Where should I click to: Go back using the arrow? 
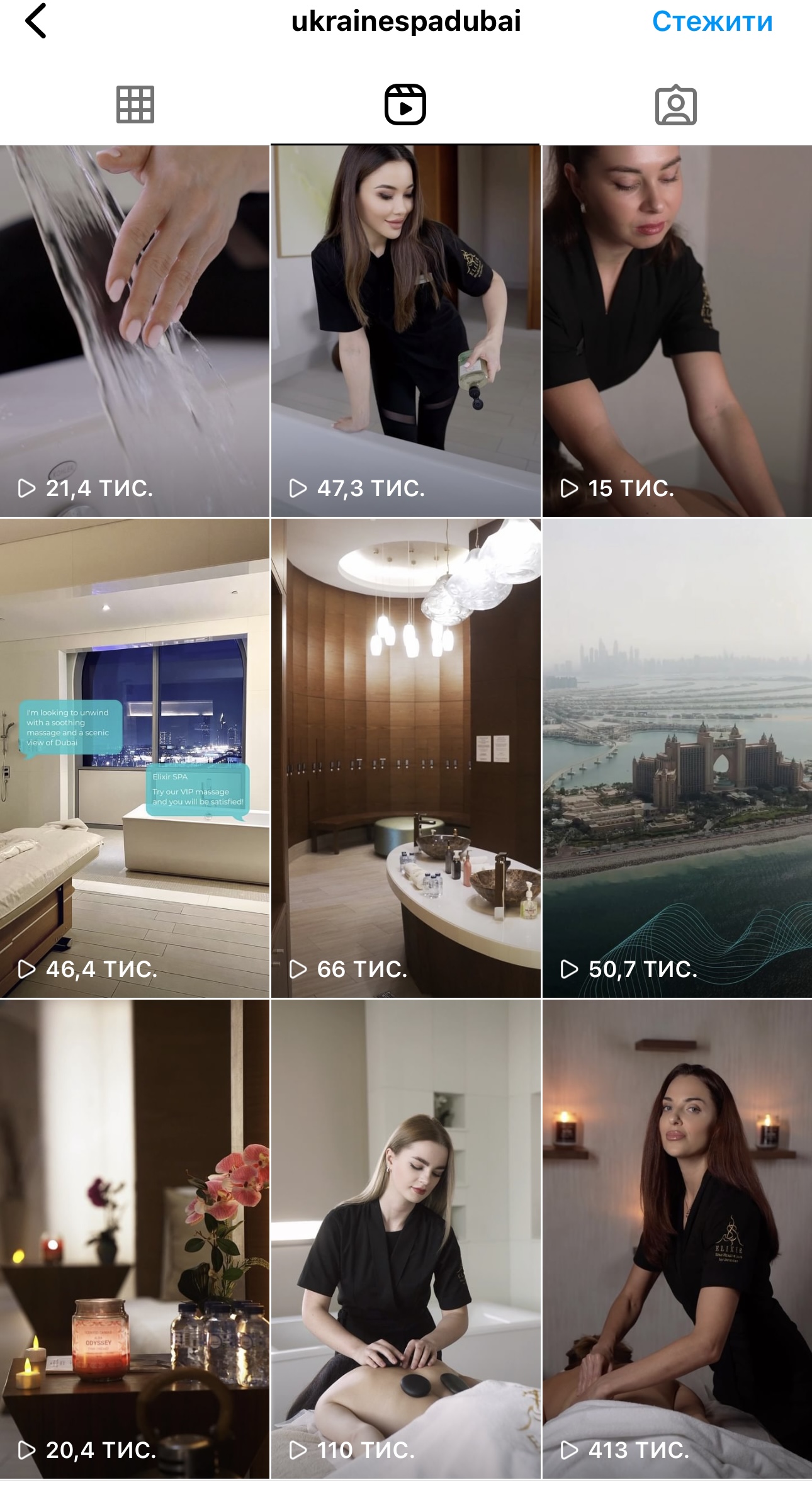(36, 21)
